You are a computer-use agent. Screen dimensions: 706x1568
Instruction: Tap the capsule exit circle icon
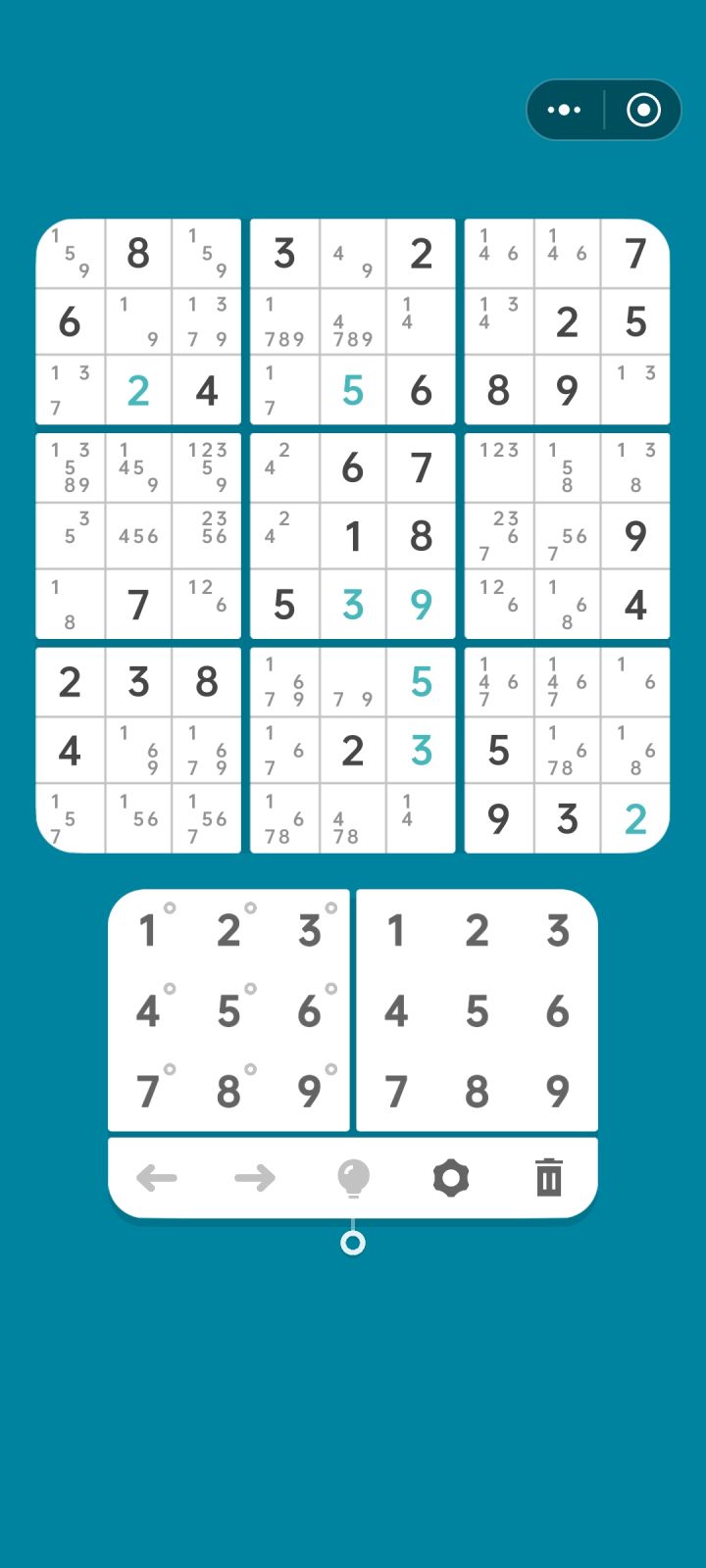(645, 110)
